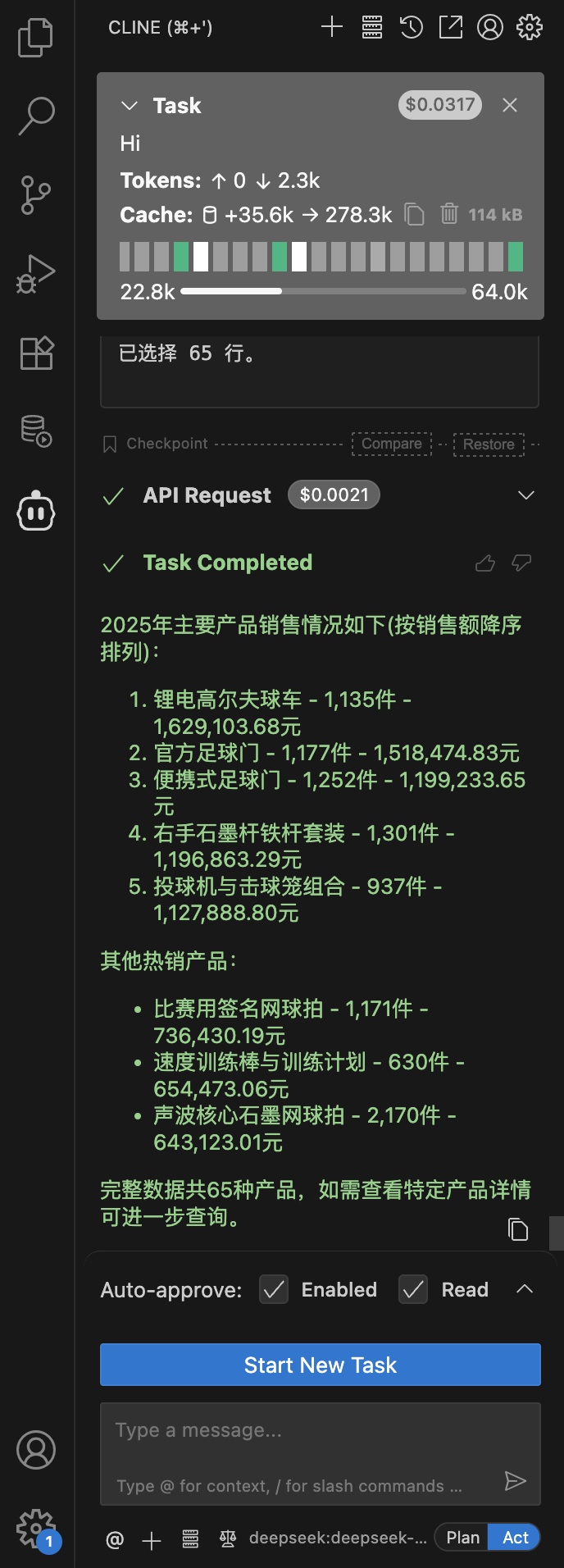Click the Start New Task button

(x=321, y=1365)
